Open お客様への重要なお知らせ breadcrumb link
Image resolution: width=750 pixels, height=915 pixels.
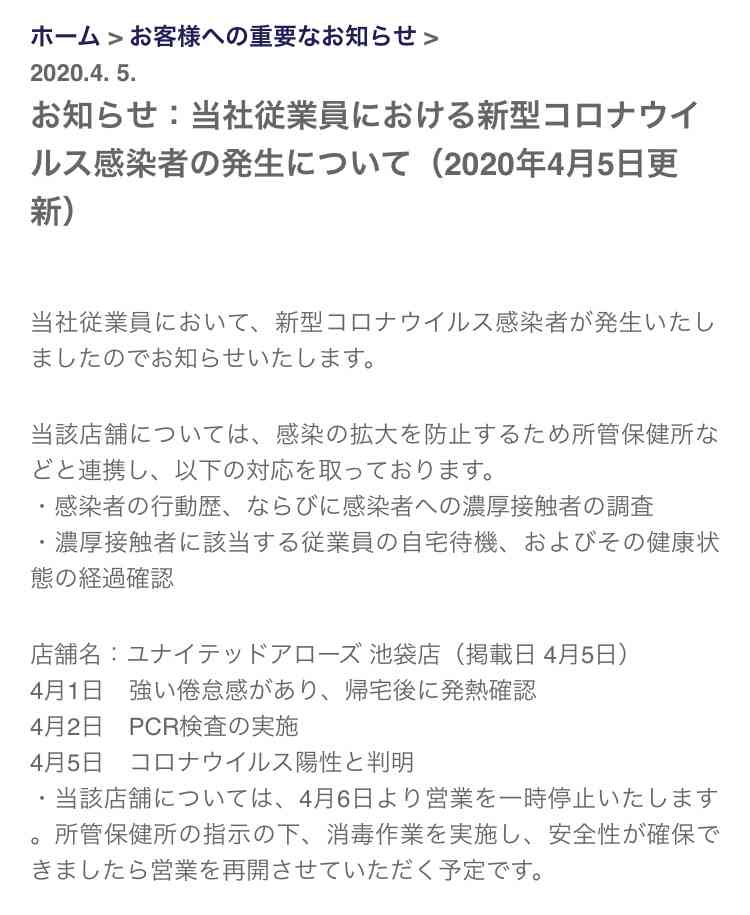273,37
